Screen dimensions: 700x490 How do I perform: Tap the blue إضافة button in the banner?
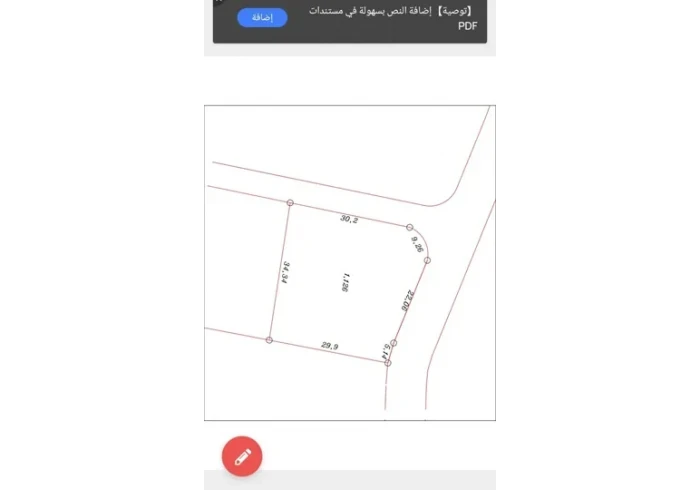pos(262,18)
